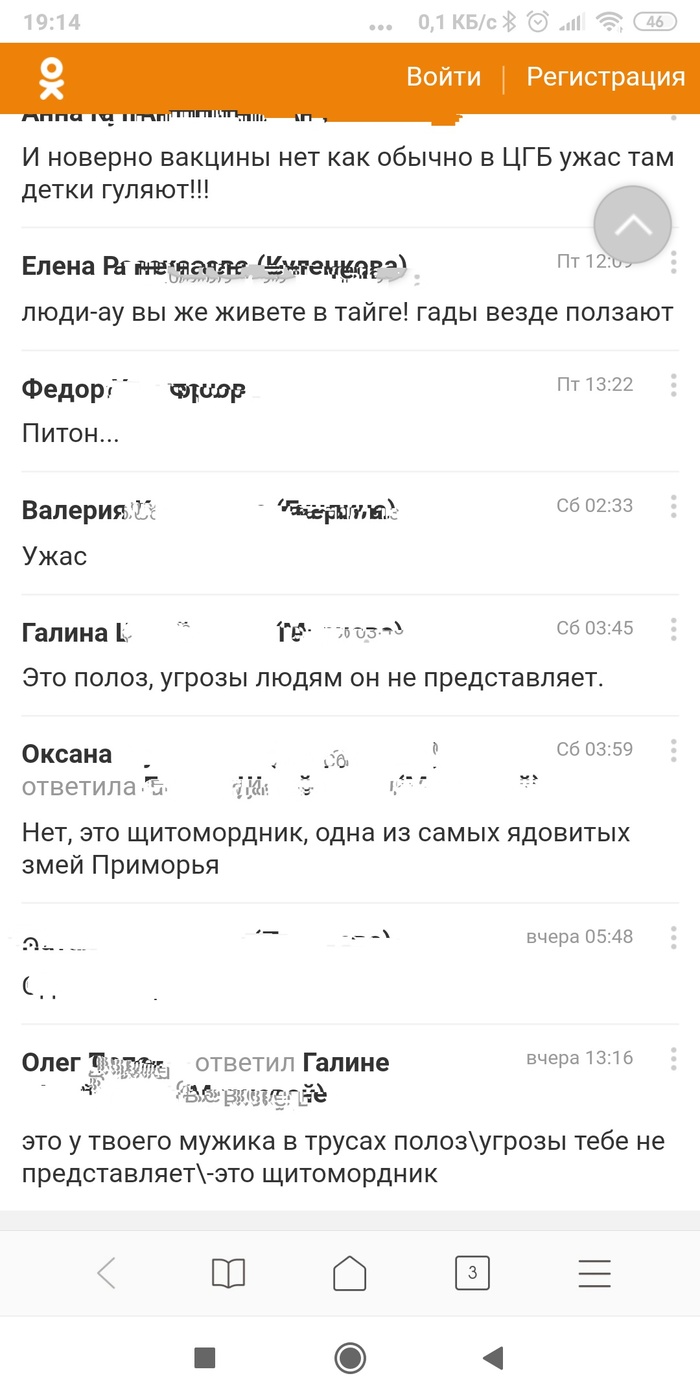This screenshot has width=700, height=1400.
Task: Open options menu for Оксана's comment
Action: [674, 750]
